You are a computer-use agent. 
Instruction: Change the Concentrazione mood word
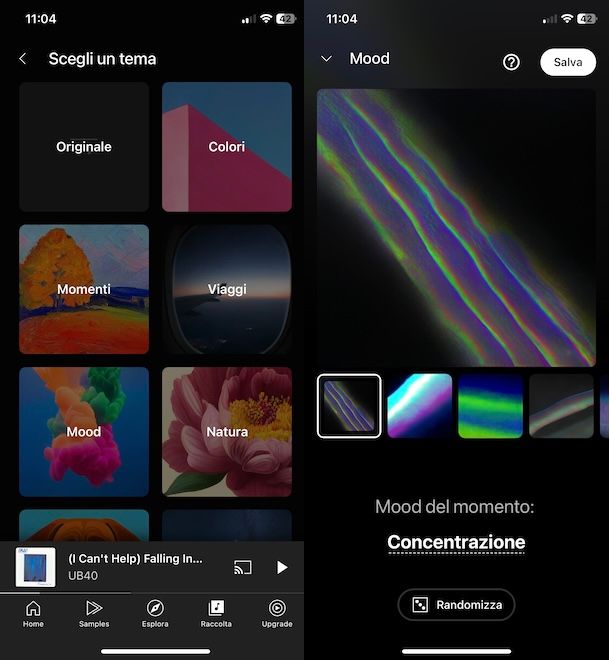(456, 543)
